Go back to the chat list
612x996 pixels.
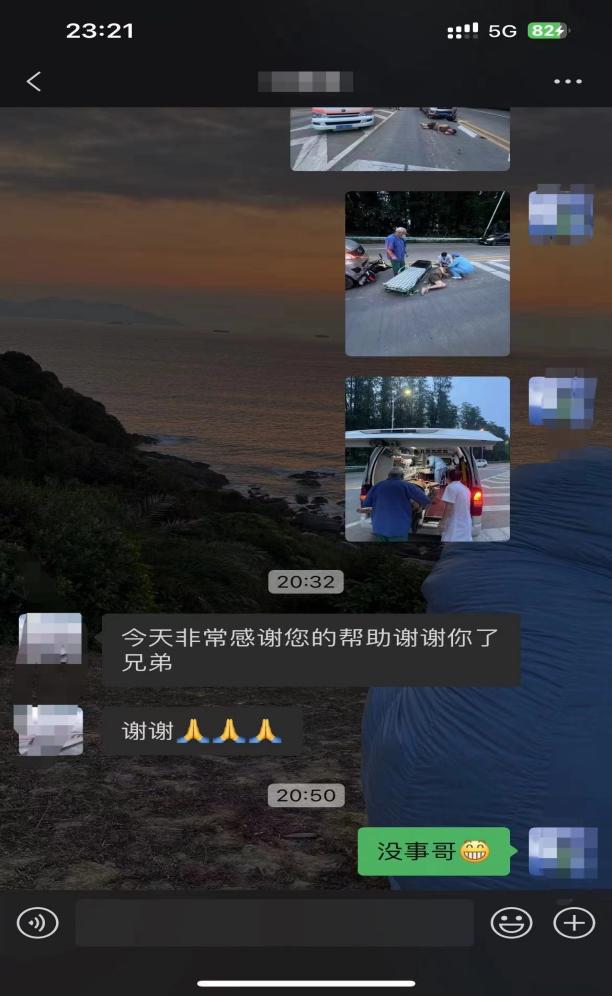pyautogui.click(x=34, y=82)
